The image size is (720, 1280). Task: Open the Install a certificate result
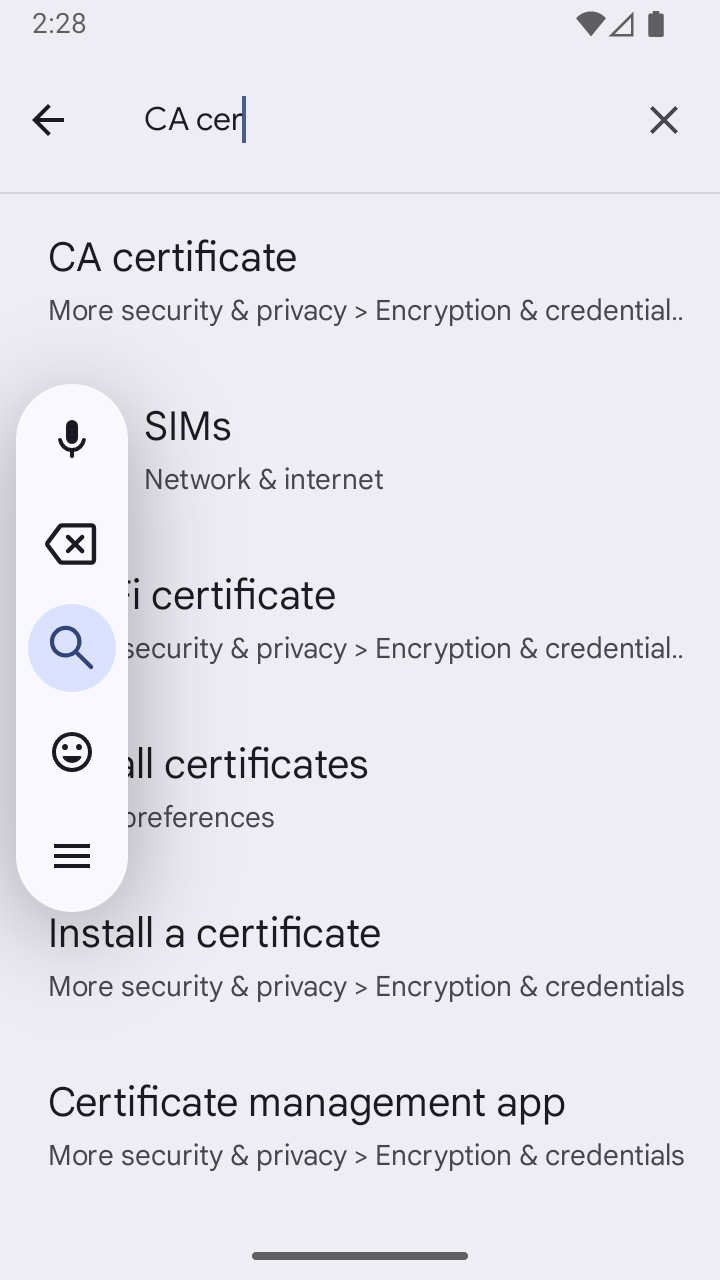360,958
